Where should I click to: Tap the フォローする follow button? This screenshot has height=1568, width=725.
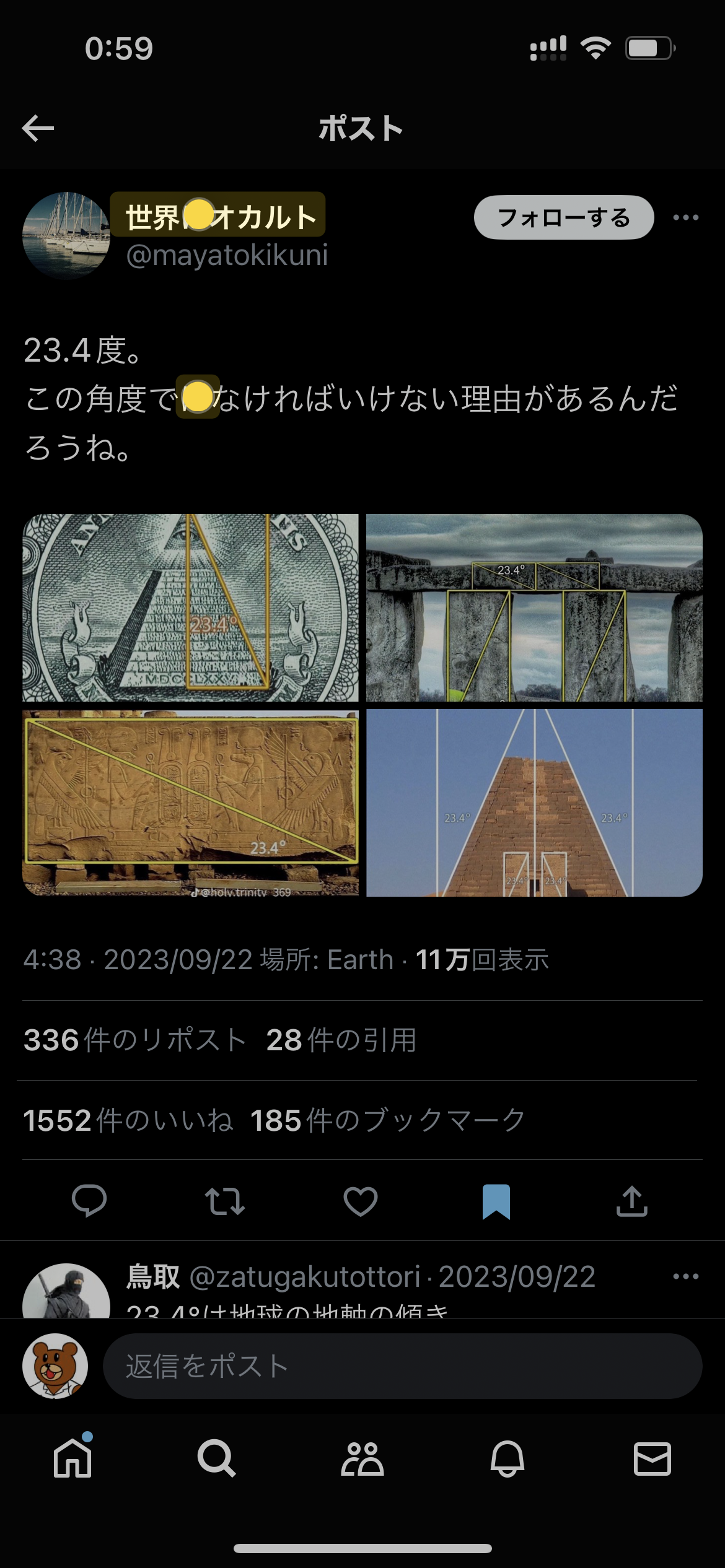tap(563, 217)
